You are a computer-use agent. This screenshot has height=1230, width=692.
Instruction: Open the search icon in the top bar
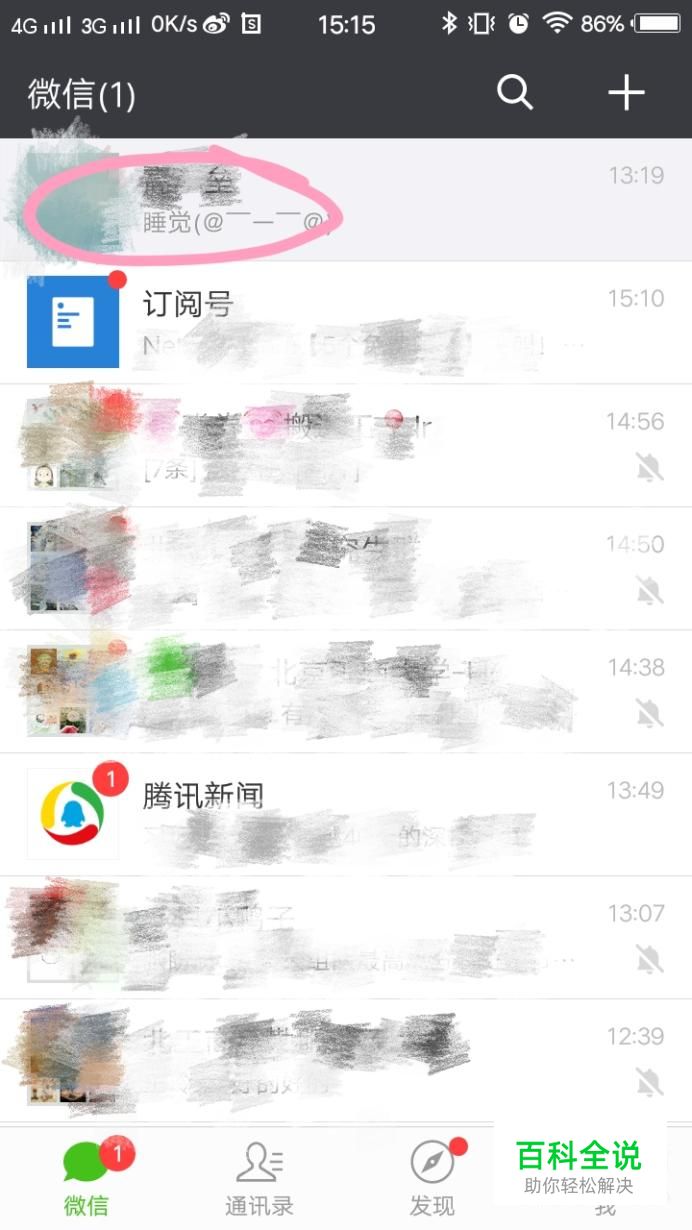pyautogui.click(x=515, y=93)
